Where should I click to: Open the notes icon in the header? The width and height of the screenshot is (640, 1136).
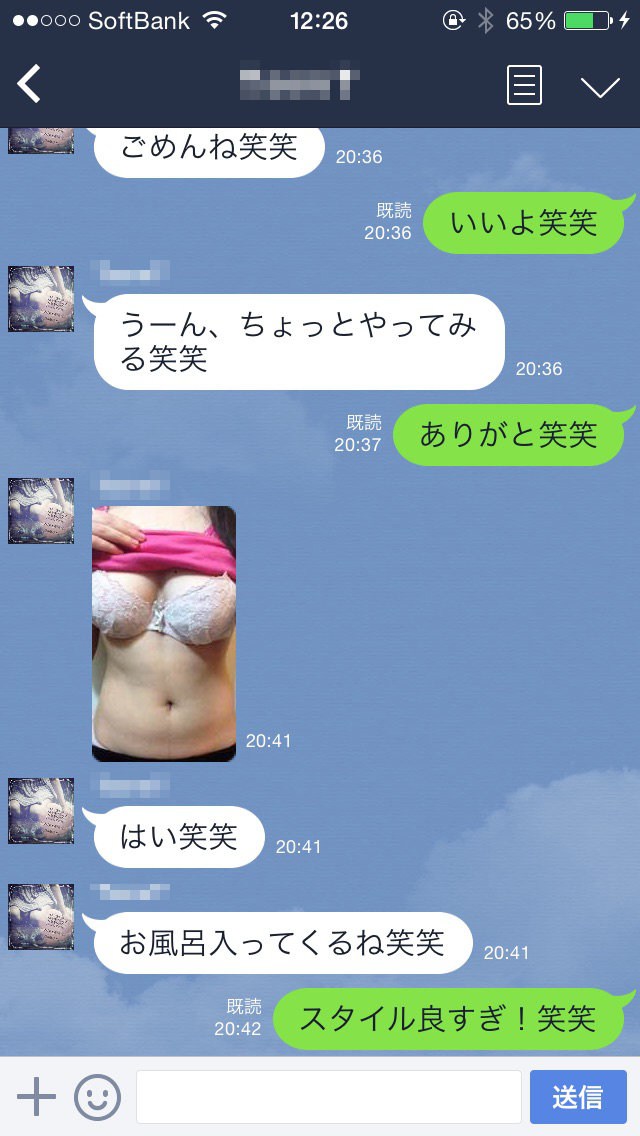(524, 85)
